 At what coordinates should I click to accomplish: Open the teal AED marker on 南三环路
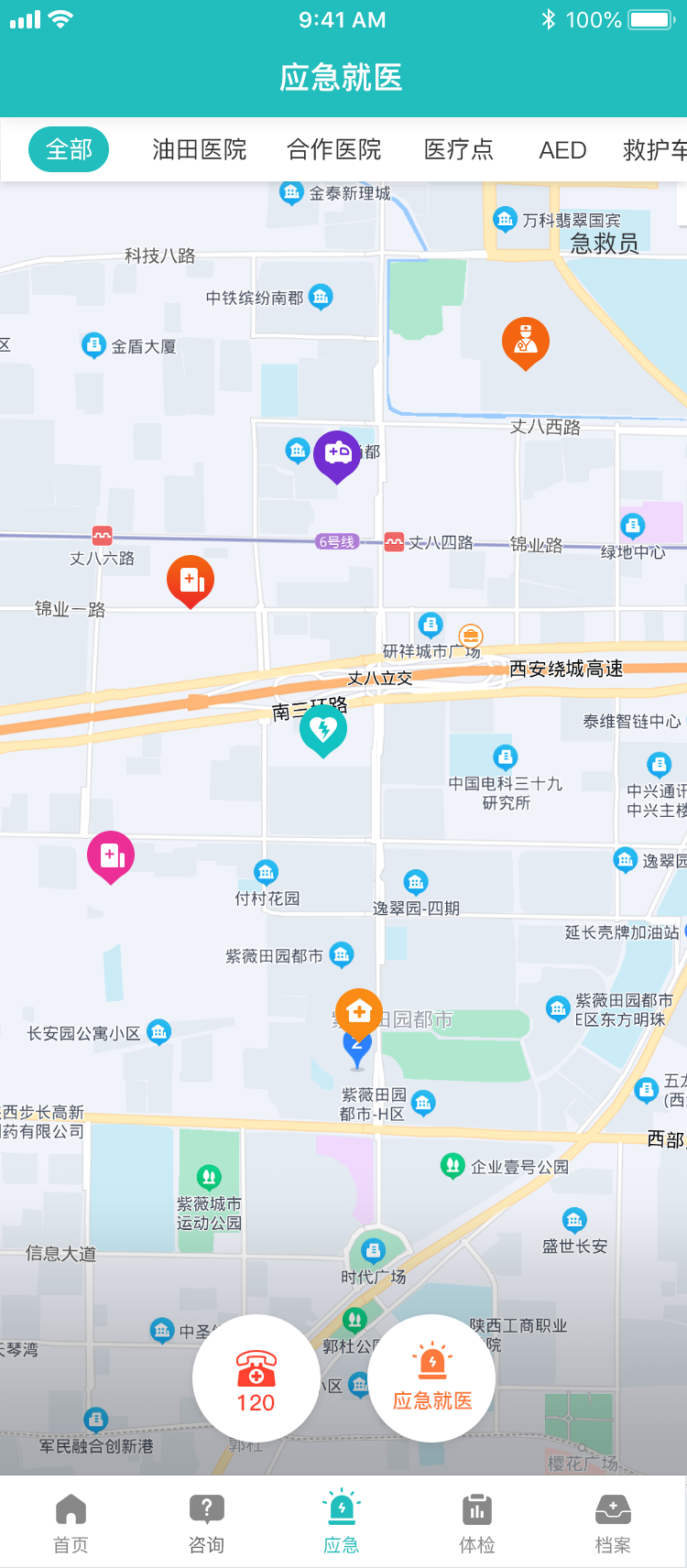[323, 728]
